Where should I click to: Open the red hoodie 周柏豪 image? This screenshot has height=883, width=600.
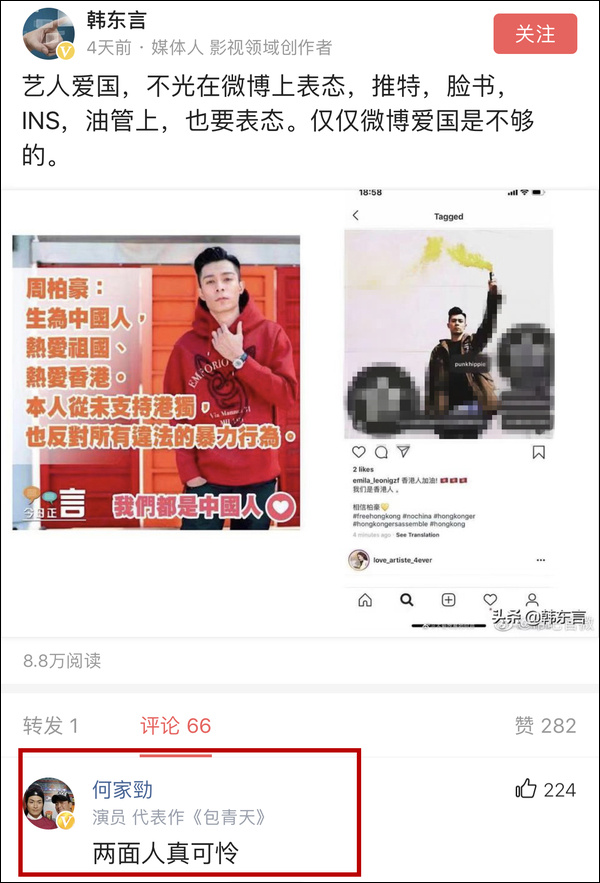pyautogui.click(x=156, y=382)
